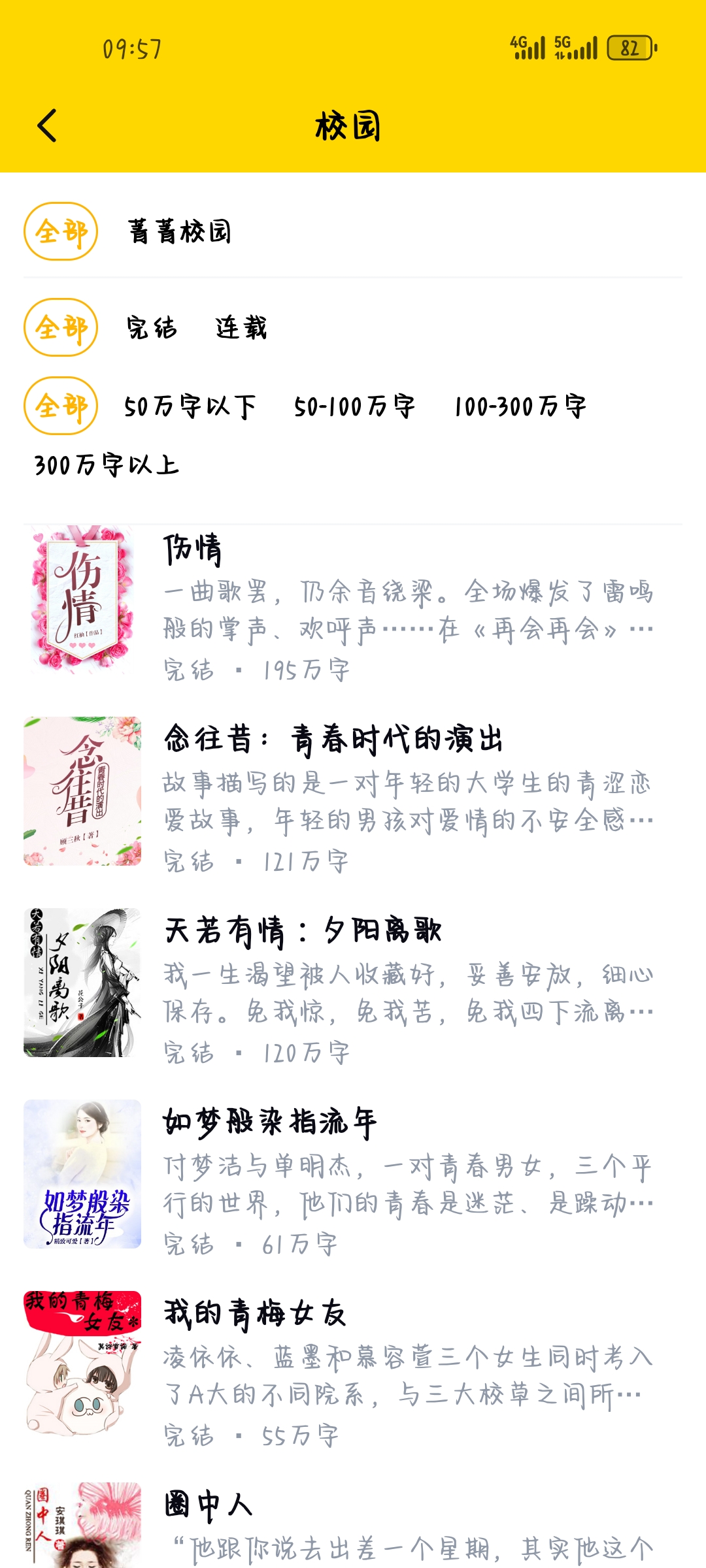Choose the 300万字以上 word count range
706x1568 pixels.
coord(107,466)
